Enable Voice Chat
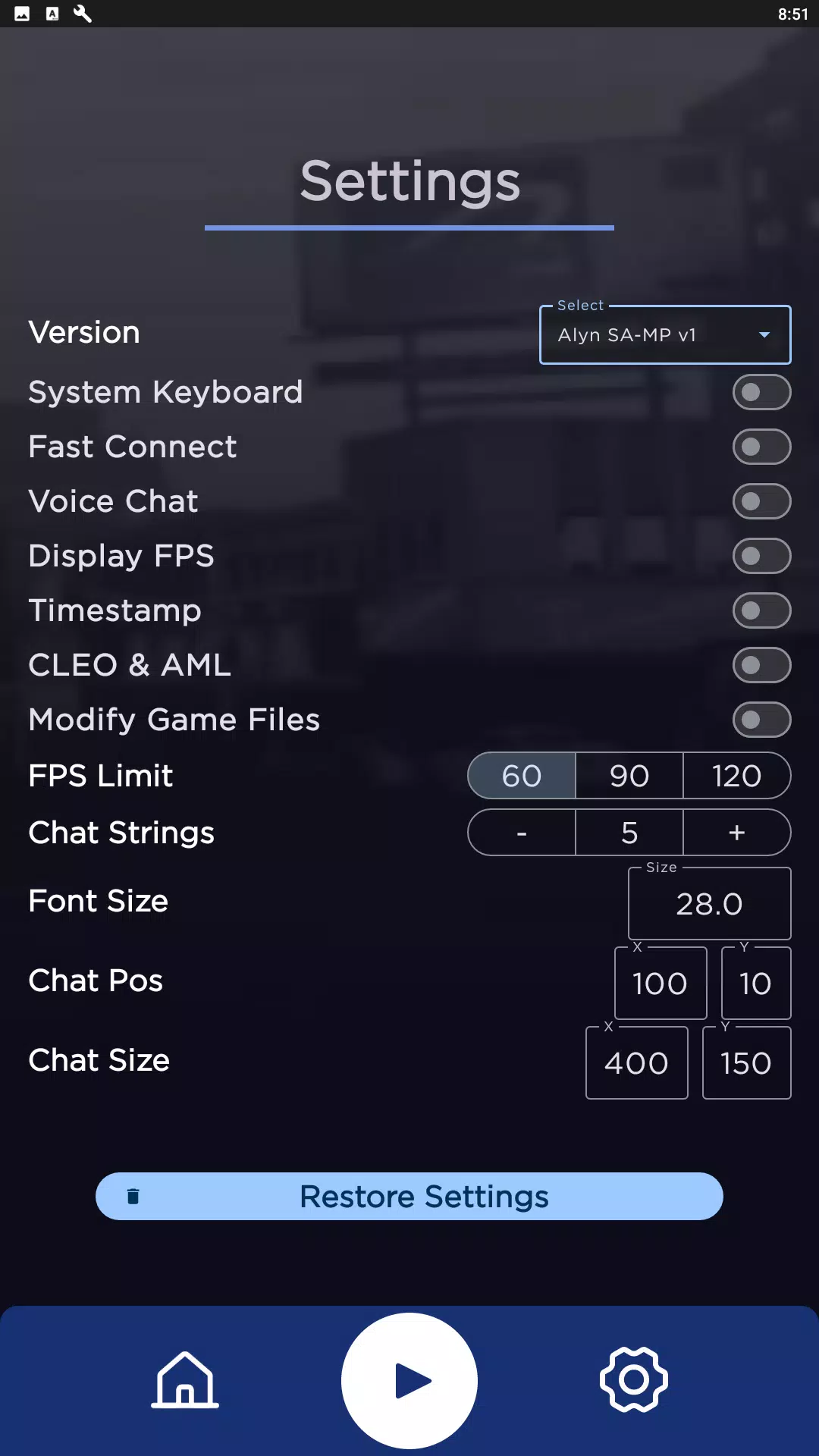819x1456 pixels. (762, 501)
